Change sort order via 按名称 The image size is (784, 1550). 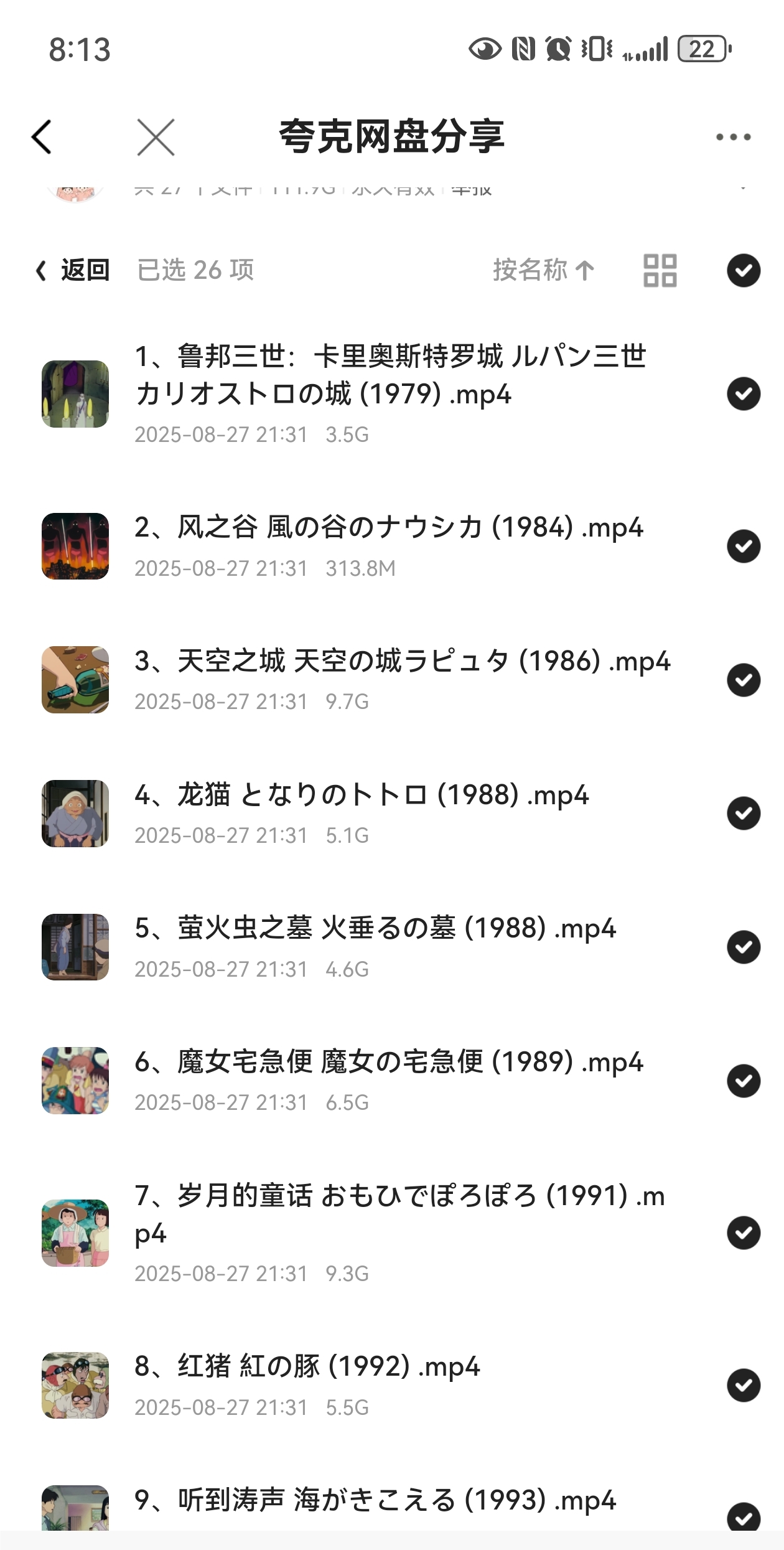(x=544, y=271)
